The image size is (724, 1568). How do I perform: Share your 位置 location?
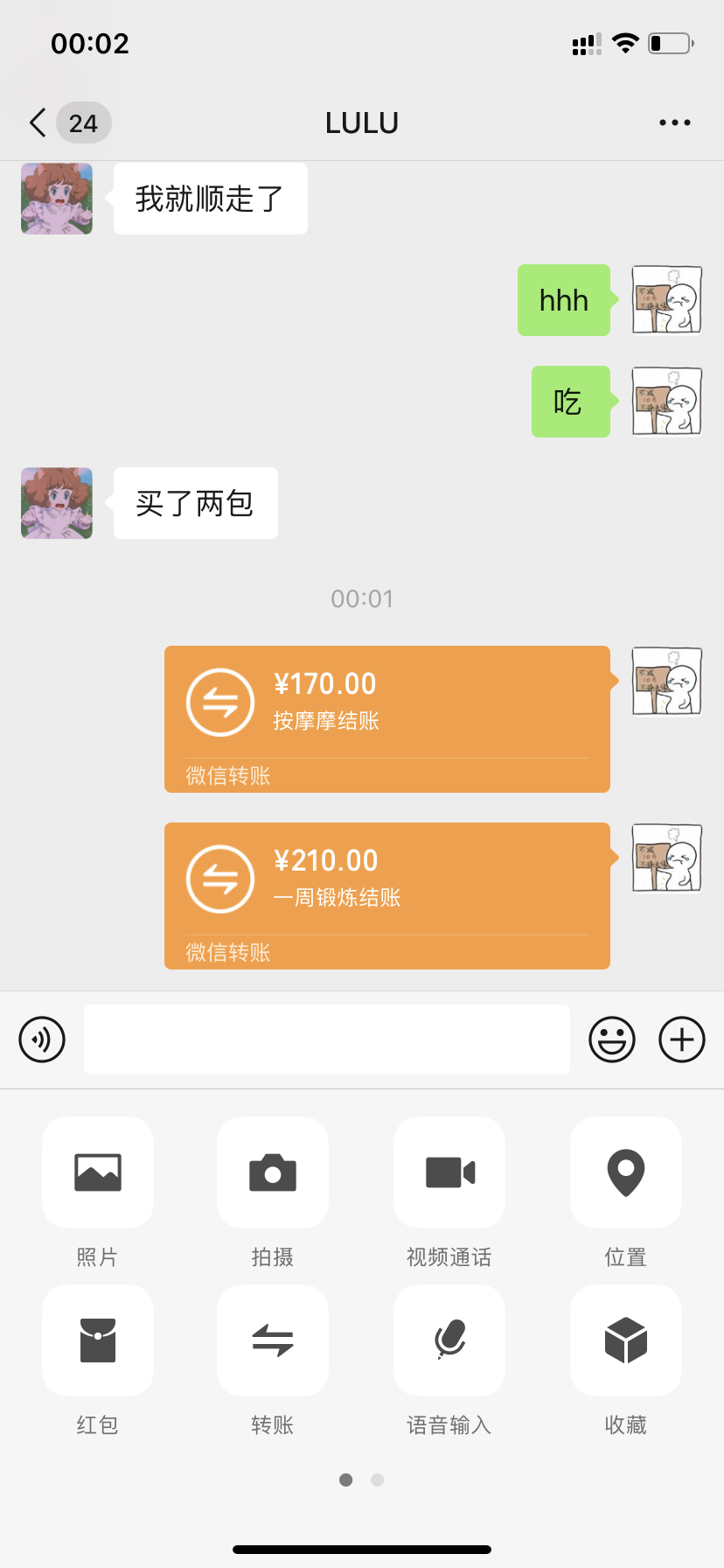(x=626, y=1172)
